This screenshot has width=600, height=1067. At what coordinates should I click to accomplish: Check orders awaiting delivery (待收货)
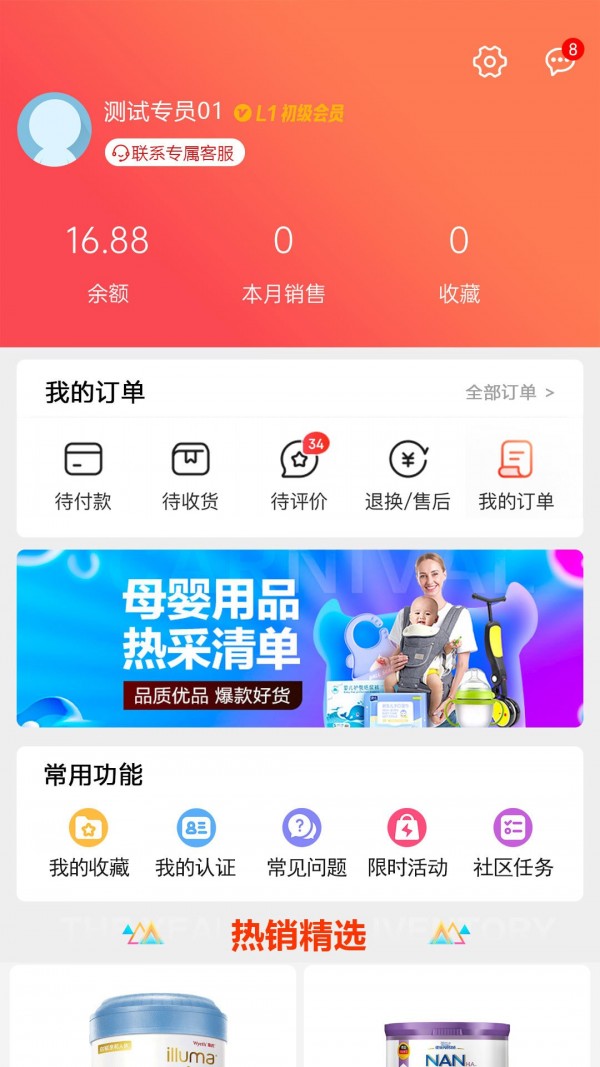190,475
